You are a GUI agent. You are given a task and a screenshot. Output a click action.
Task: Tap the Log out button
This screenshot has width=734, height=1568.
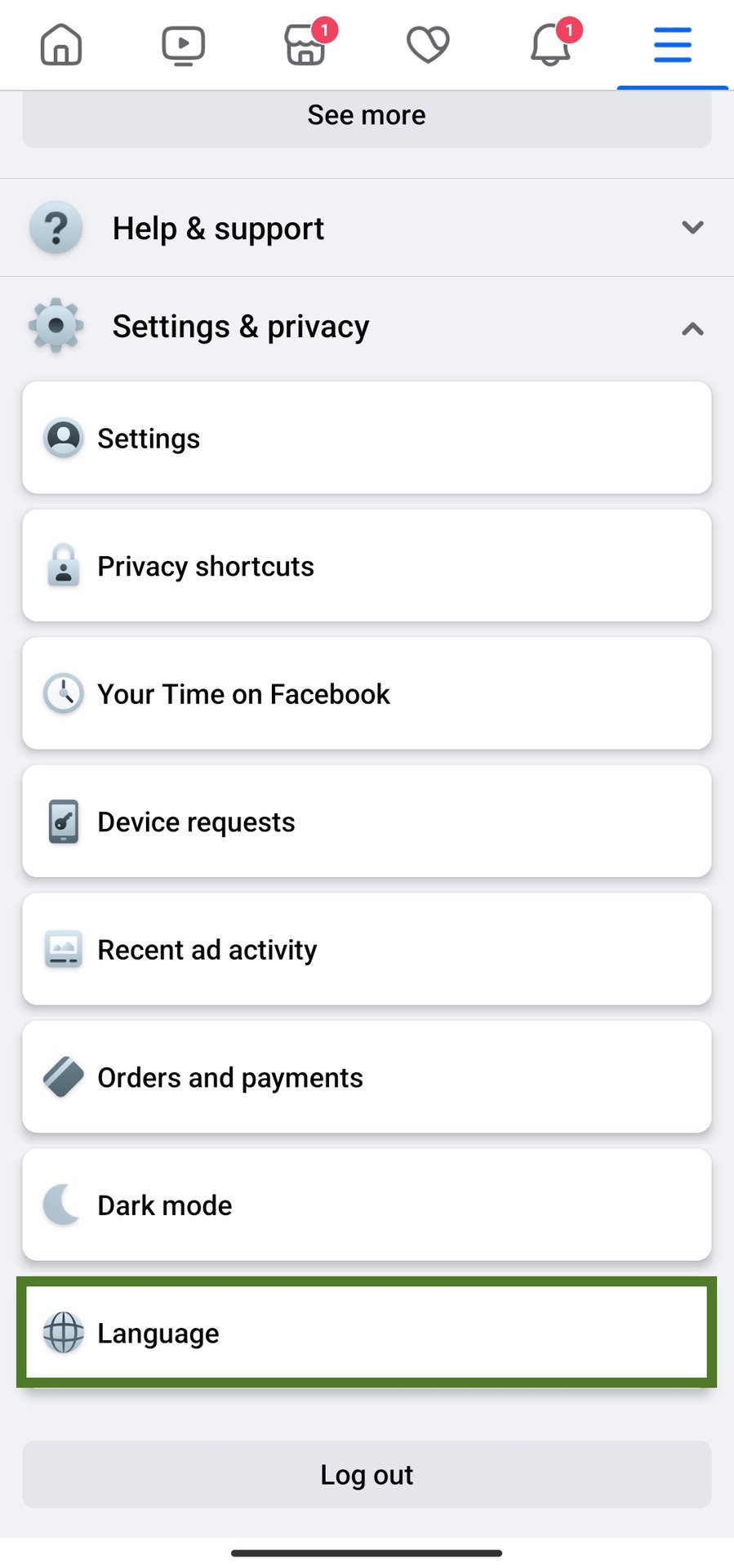point(367,1474)
